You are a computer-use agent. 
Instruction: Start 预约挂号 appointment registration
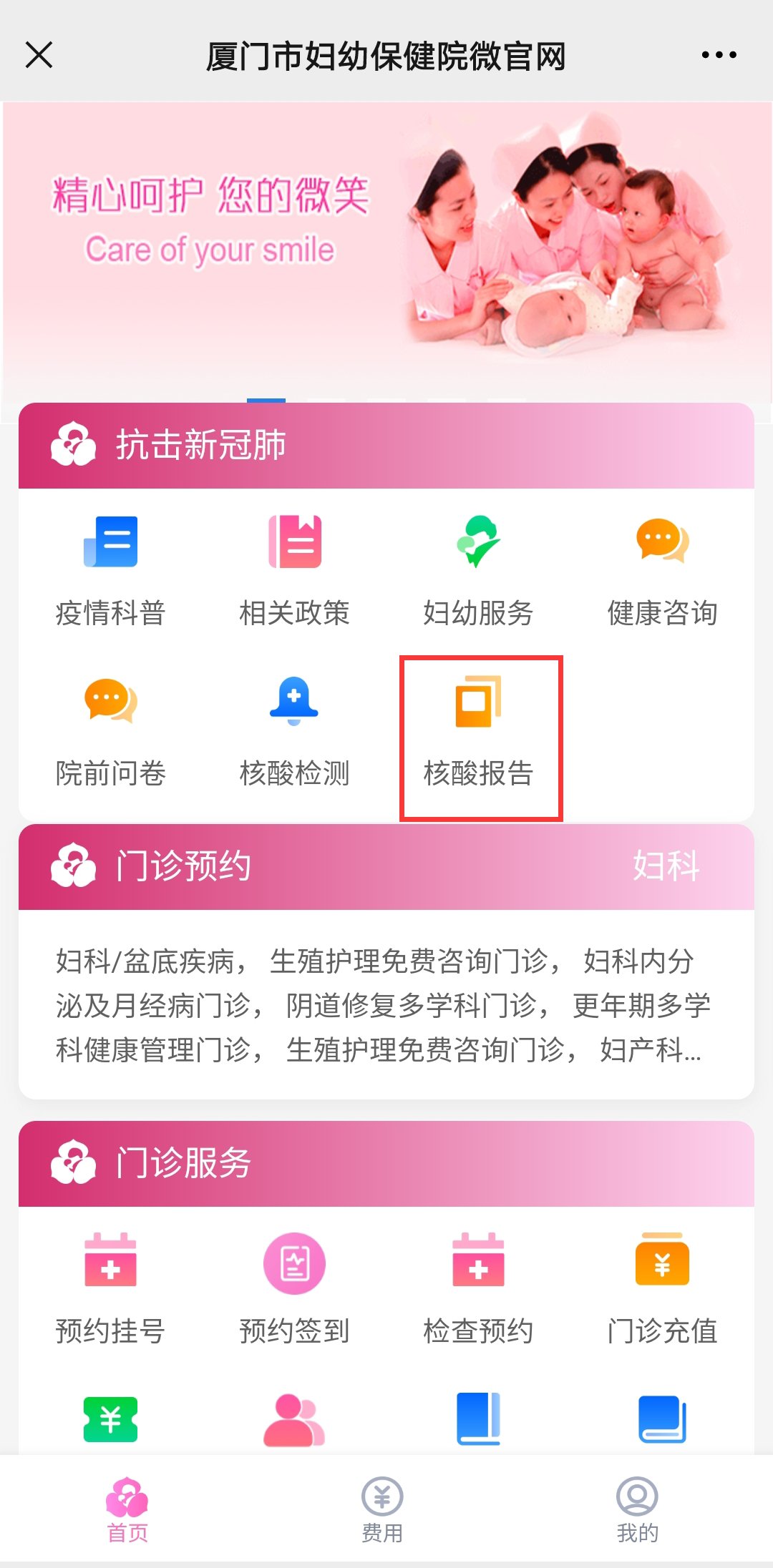[110, 1288]
